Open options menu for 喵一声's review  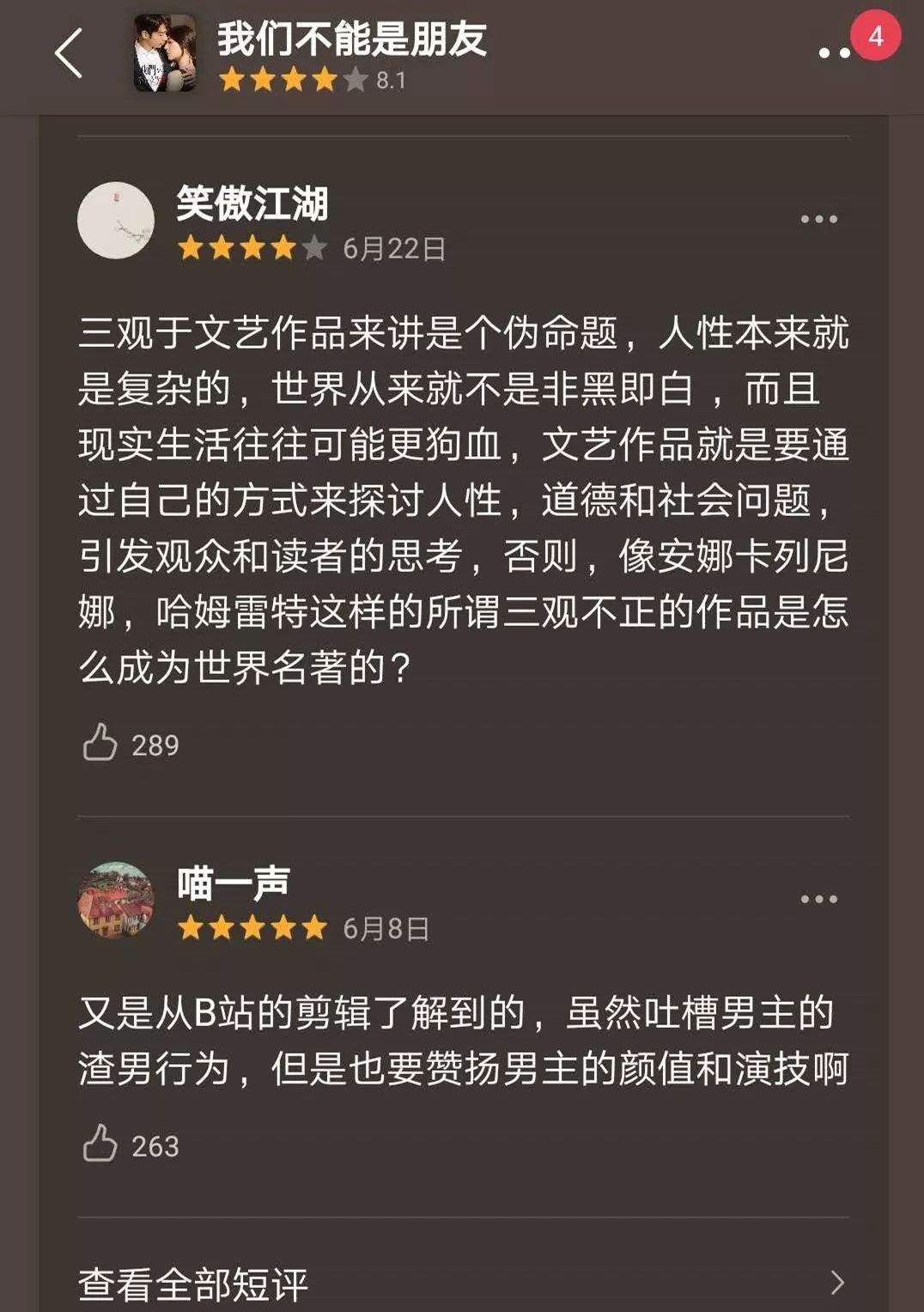pyautogui.click(x=818, y=899)
